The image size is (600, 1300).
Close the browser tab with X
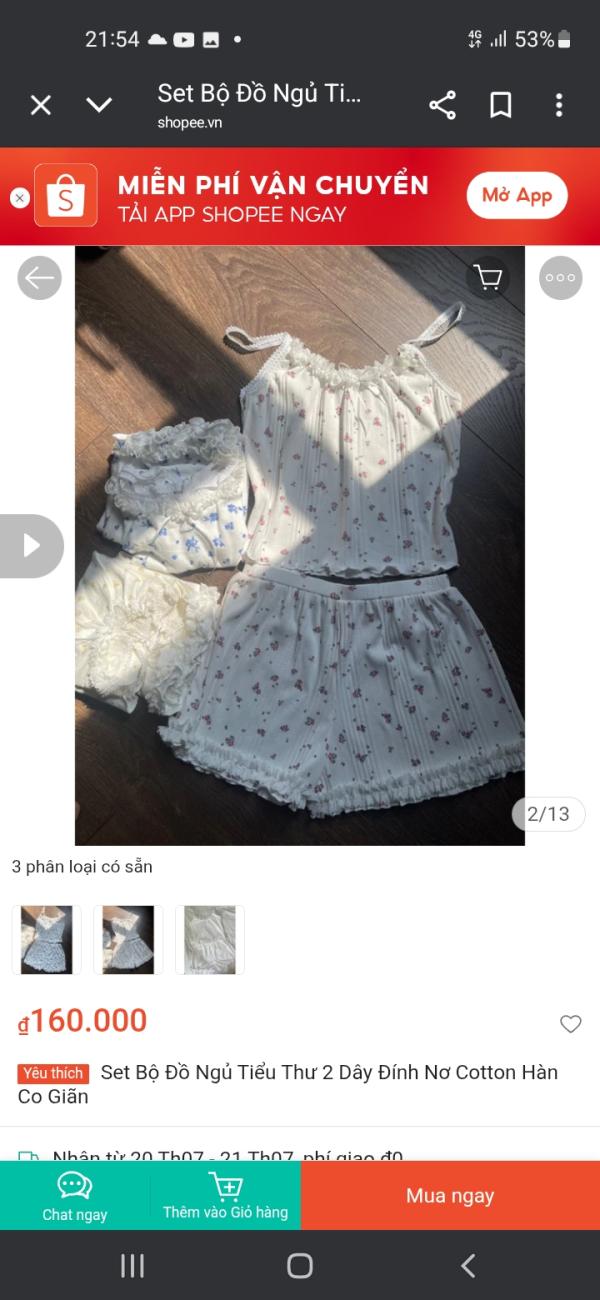[x=40, y=105]
